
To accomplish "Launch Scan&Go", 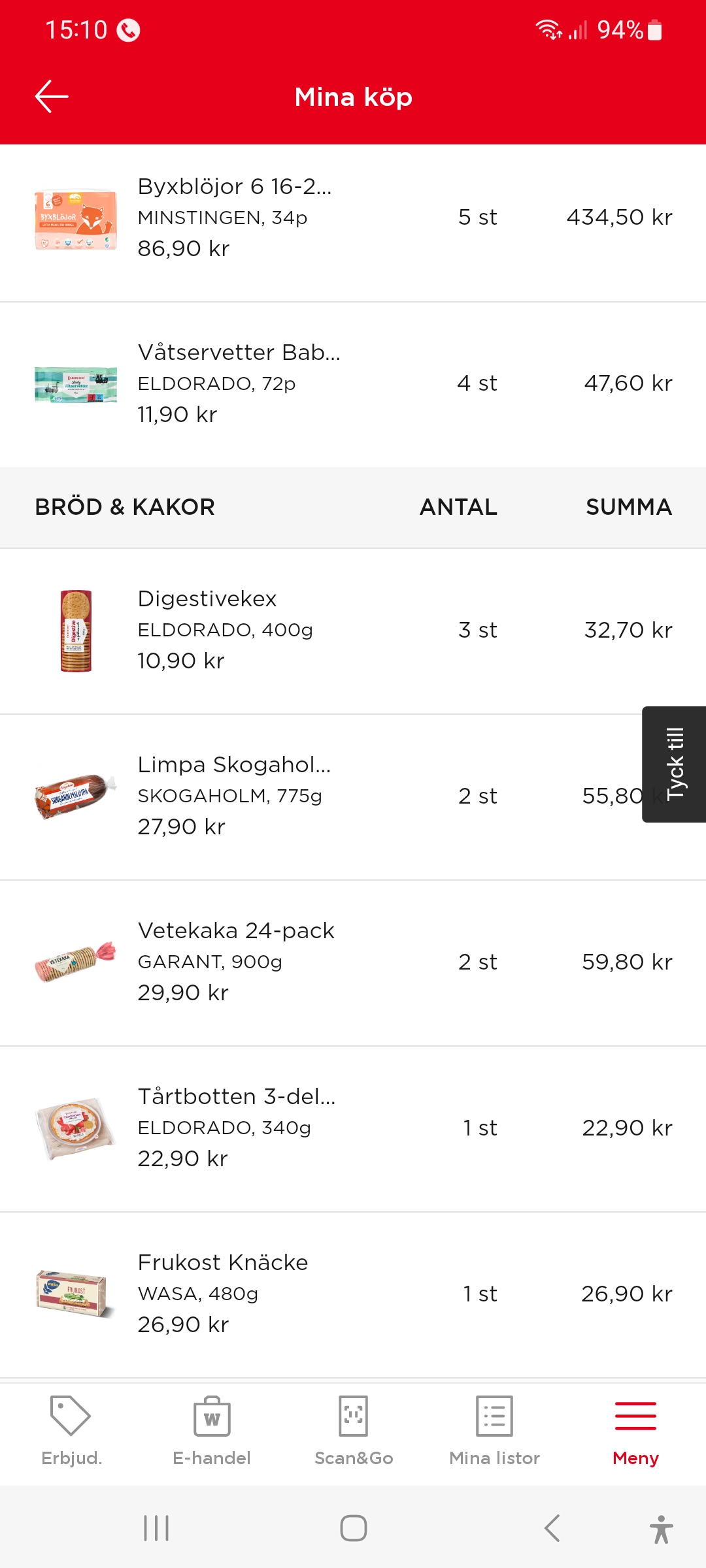I will coord(354,1431).
